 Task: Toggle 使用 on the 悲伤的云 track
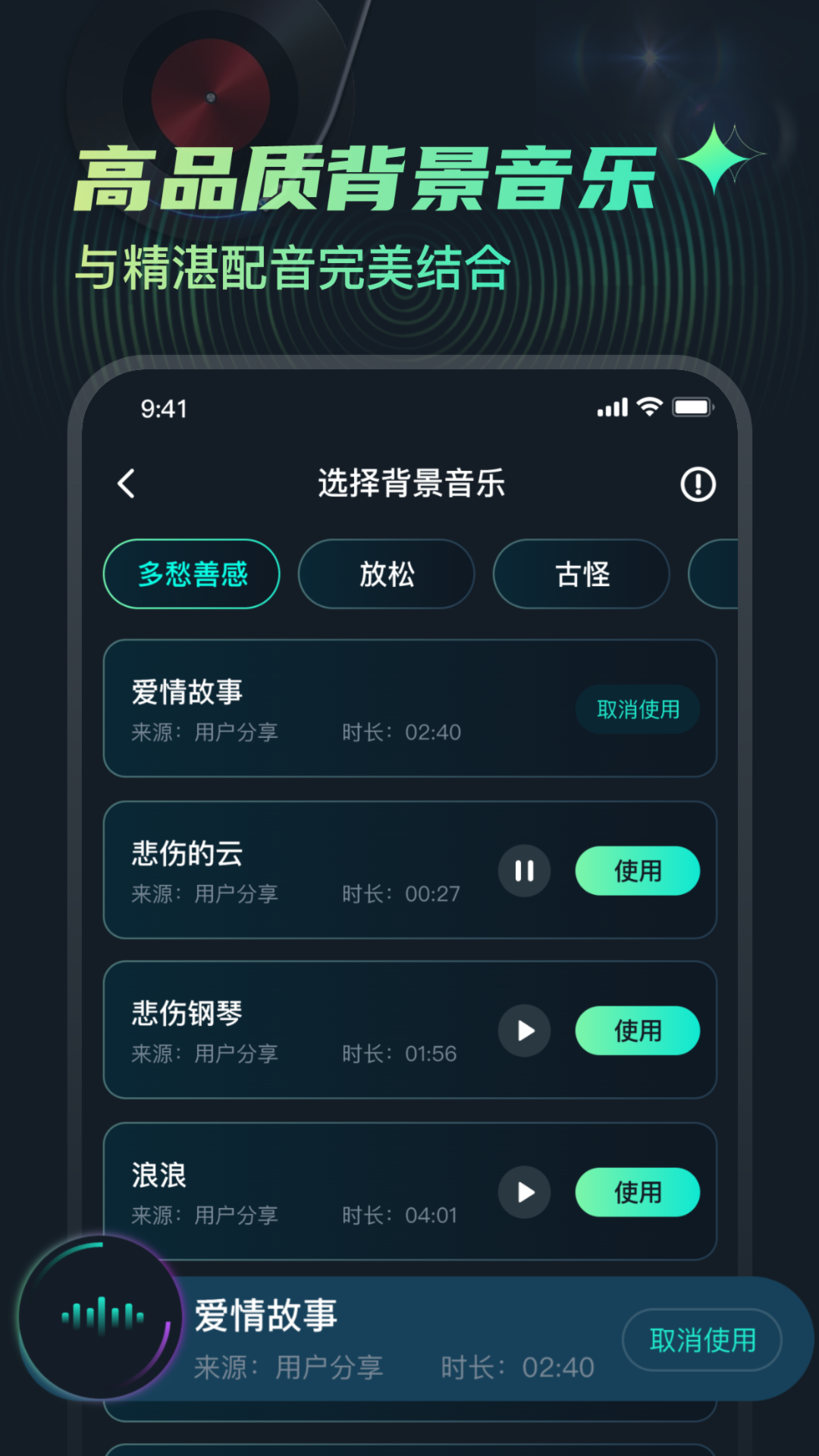coord(638,871)
